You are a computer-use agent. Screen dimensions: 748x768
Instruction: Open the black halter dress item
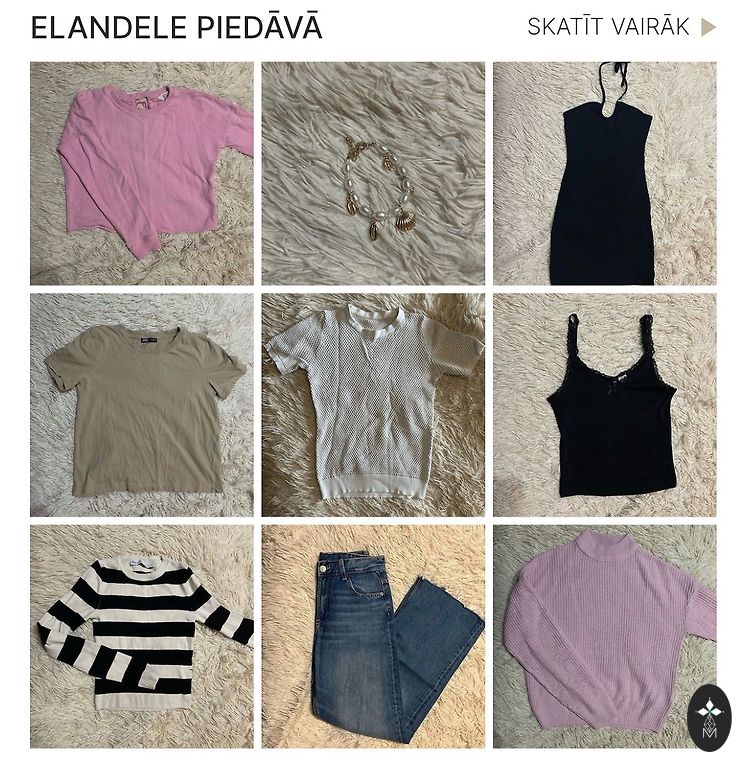pos(604,174)
